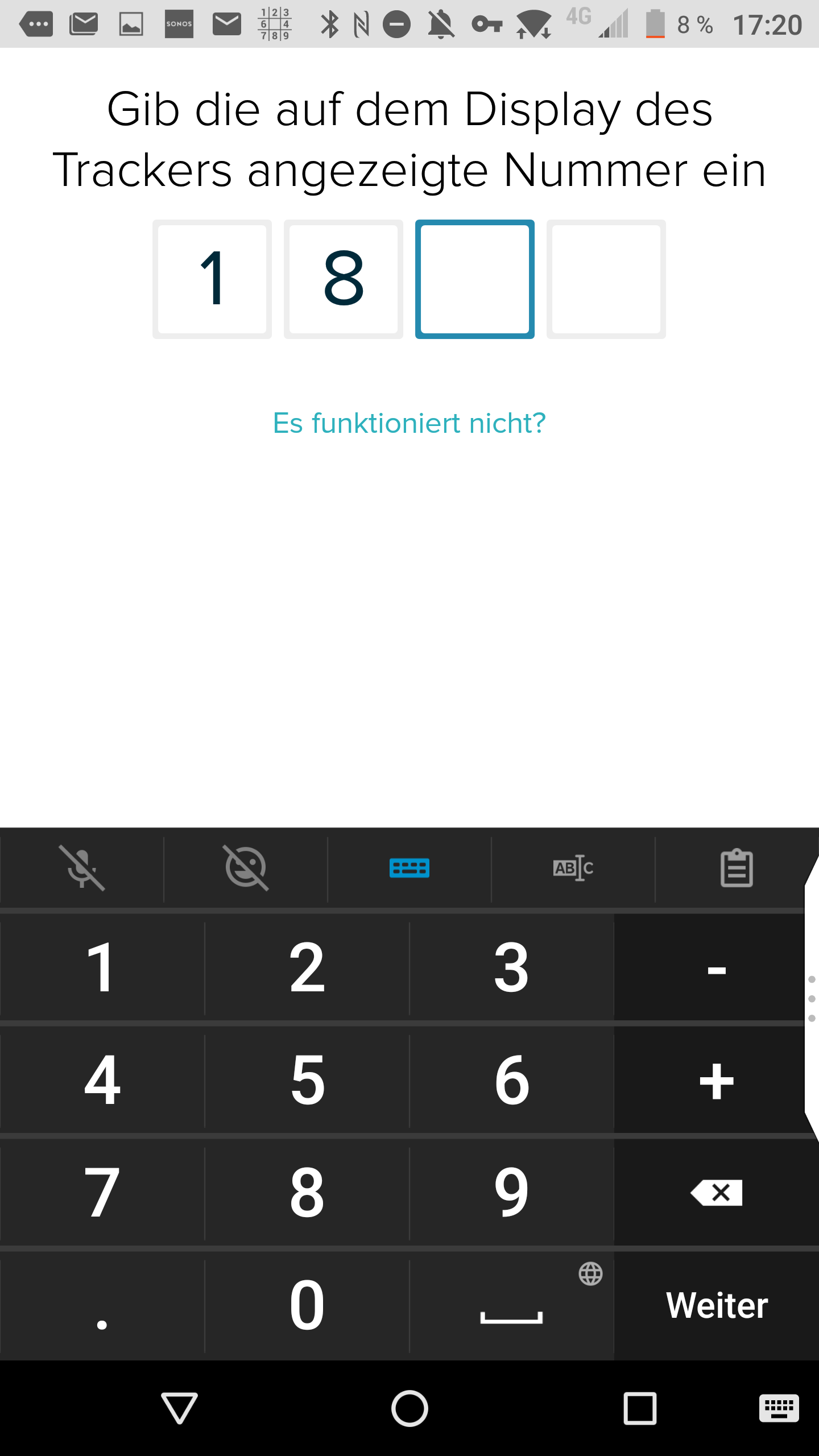Tap Weiter on the keyboard
This screenshot has height=1456, width=819.
(x=717, y=1305)
